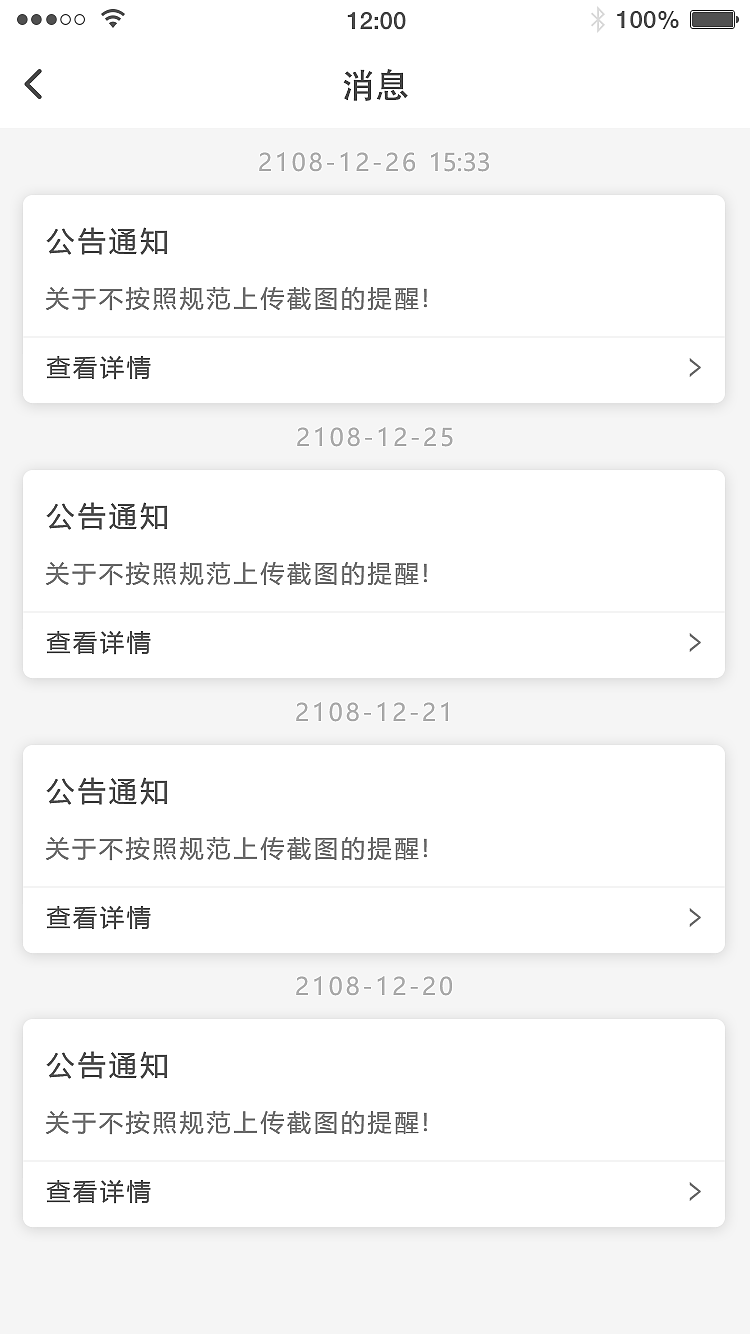The image size is (750, 1334).
Task: Expand details via chevron on 2108-12-20 card
Action: coord(694,1192)
